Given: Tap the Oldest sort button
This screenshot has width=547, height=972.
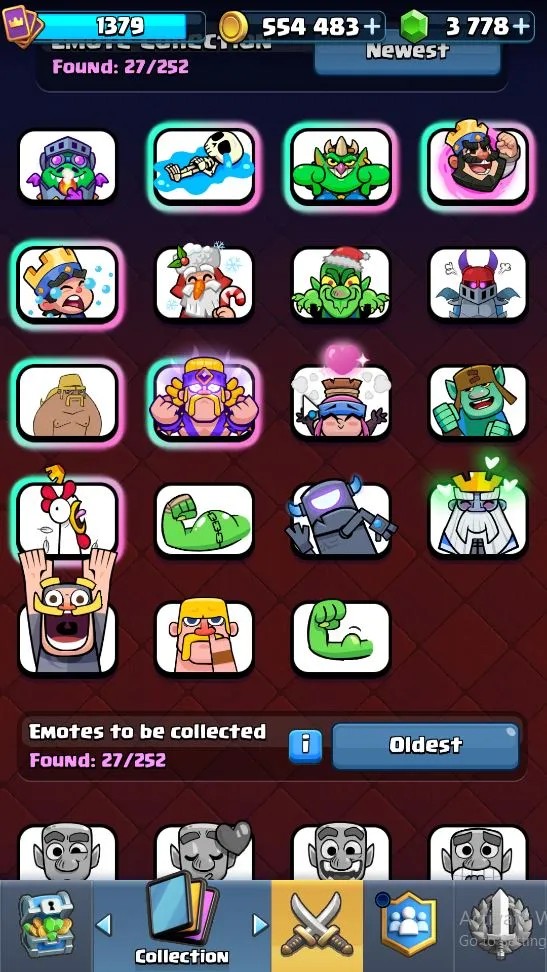Looking at the screenshot, I should click(x=425, y=746).
